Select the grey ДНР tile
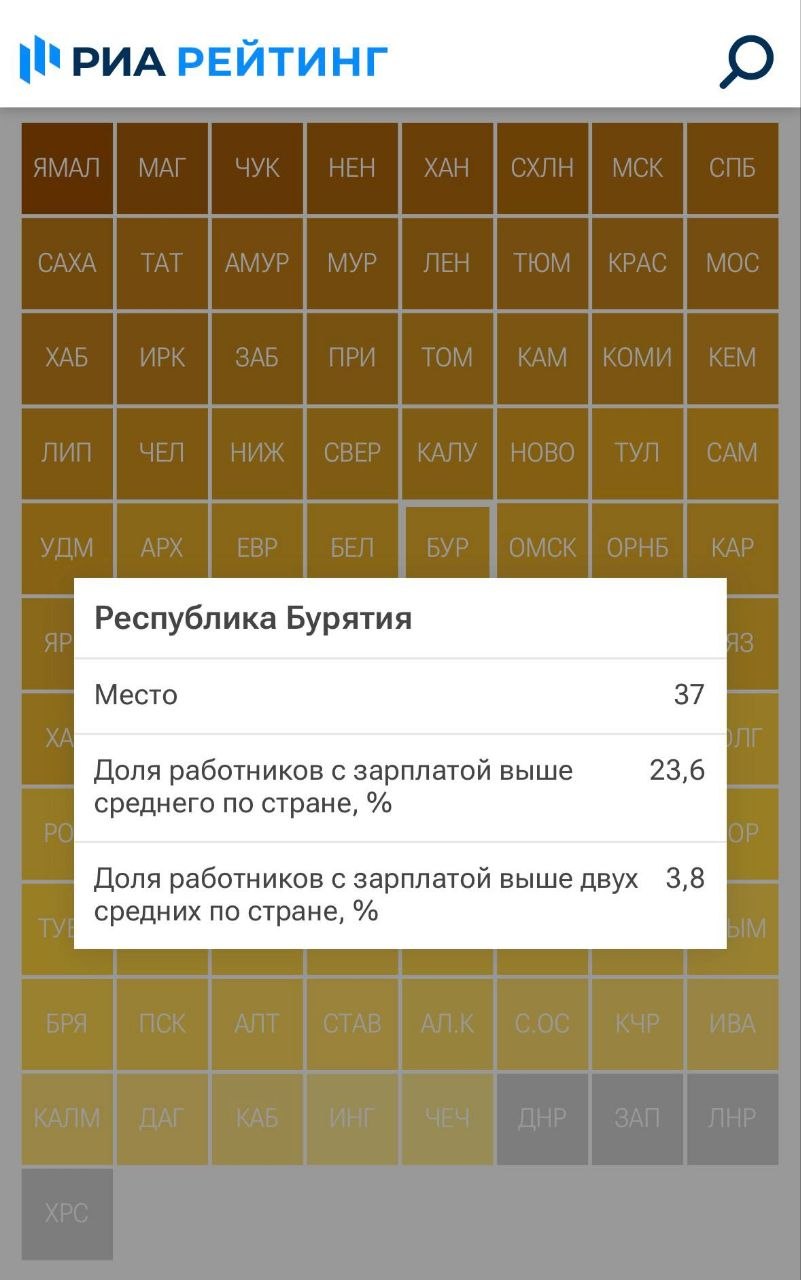This screenshot has width=801, height=1280. 542,1119
